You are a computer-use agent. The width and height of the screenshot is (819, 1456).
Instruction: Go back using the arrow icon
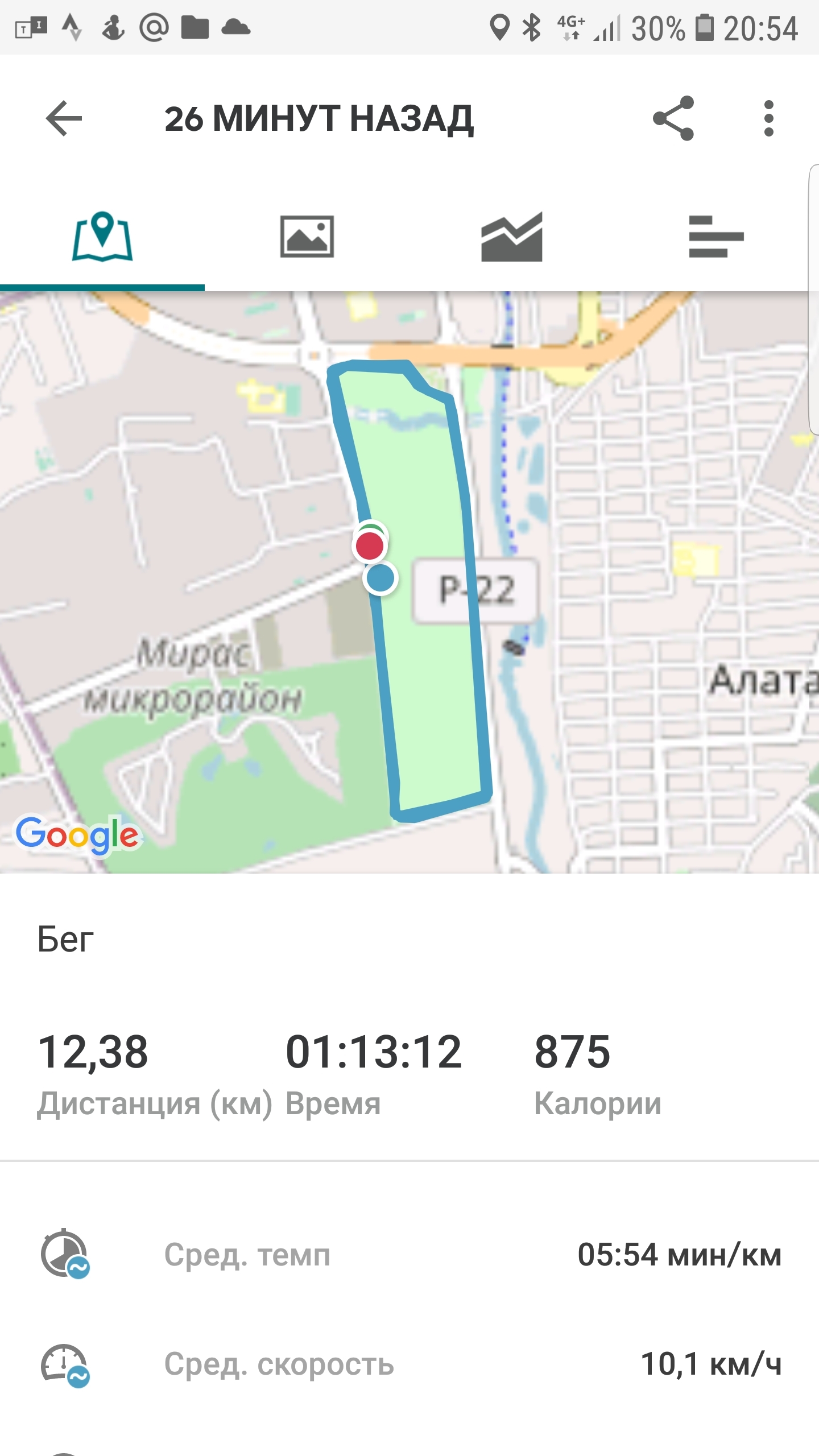64,118
